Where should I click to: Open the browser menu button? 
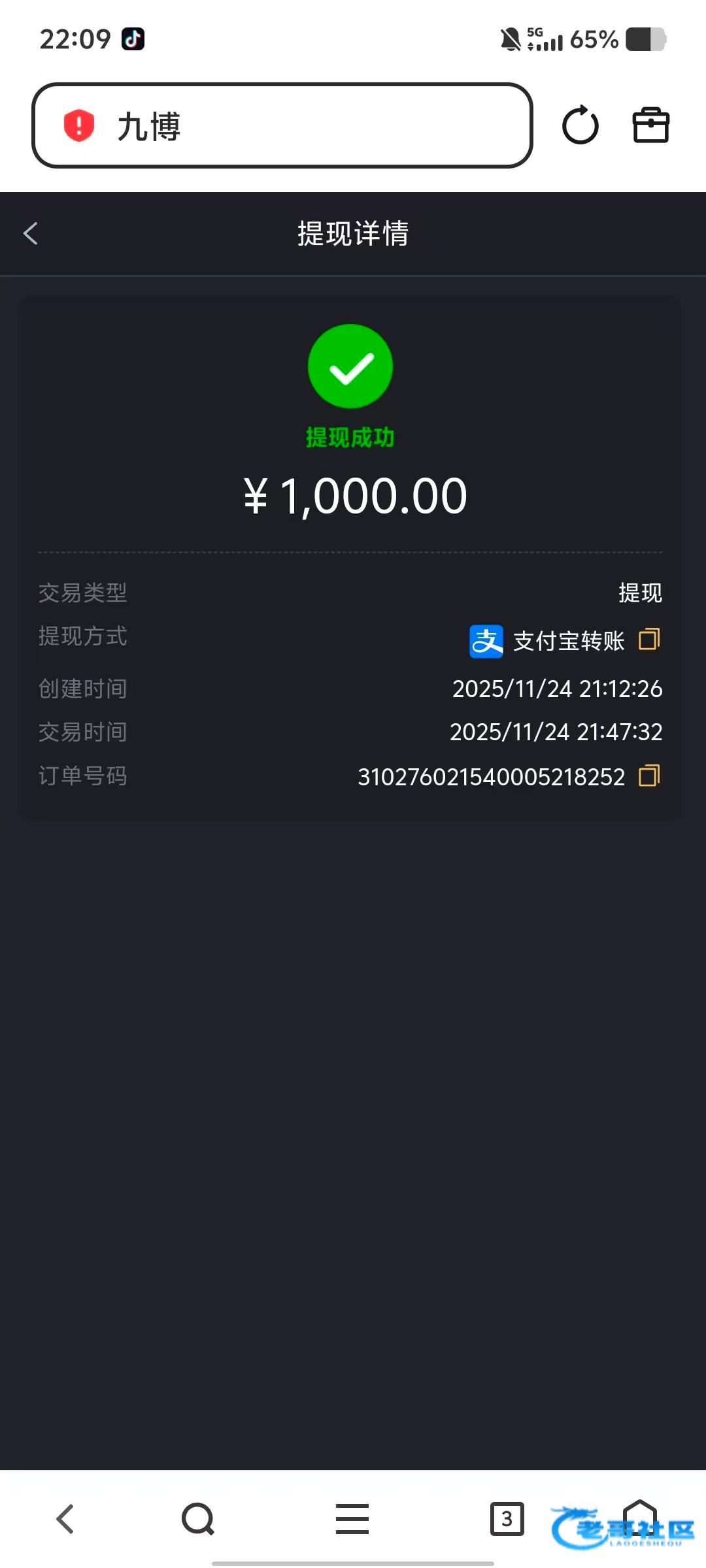352,1518
